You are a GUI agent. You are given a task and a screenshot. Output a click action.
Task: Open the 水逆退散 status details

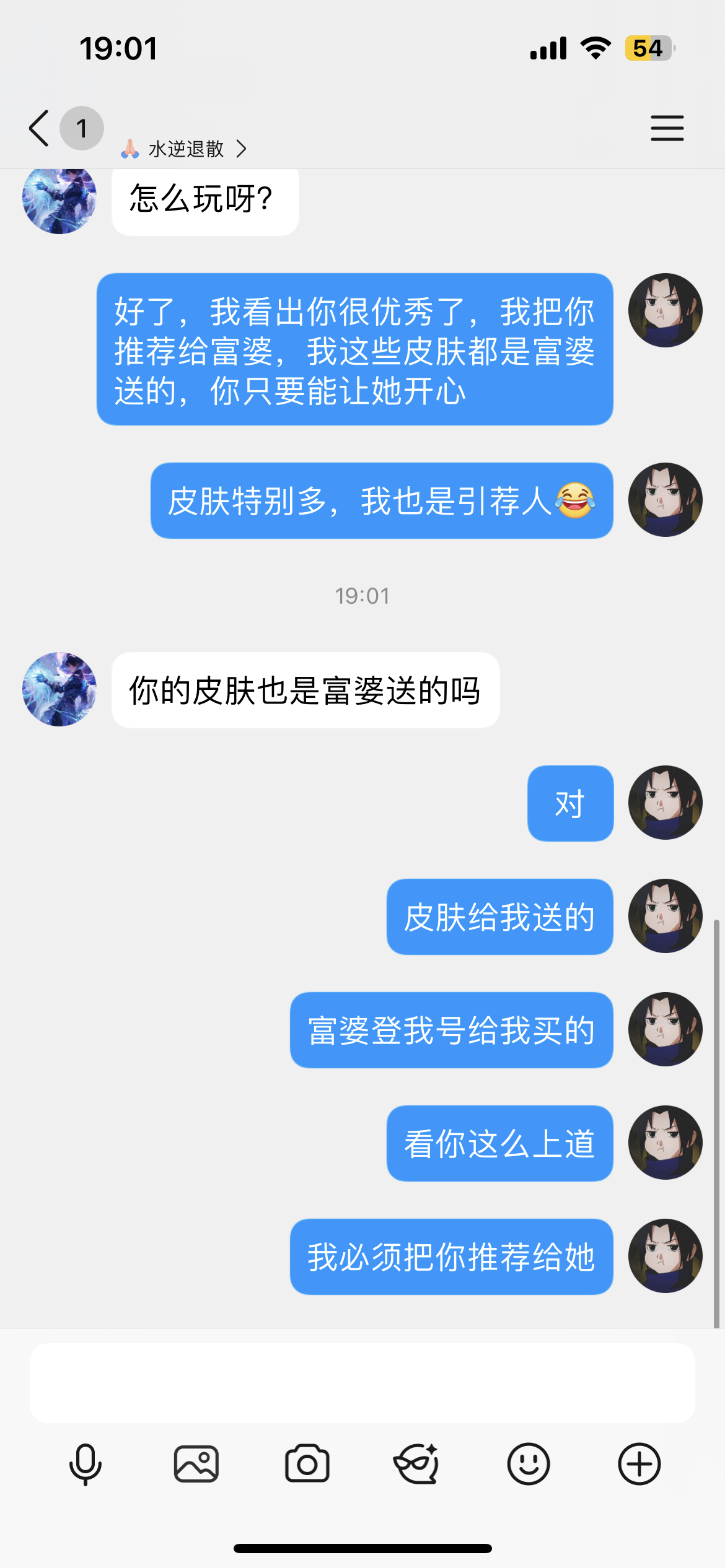tap(185, 149)
